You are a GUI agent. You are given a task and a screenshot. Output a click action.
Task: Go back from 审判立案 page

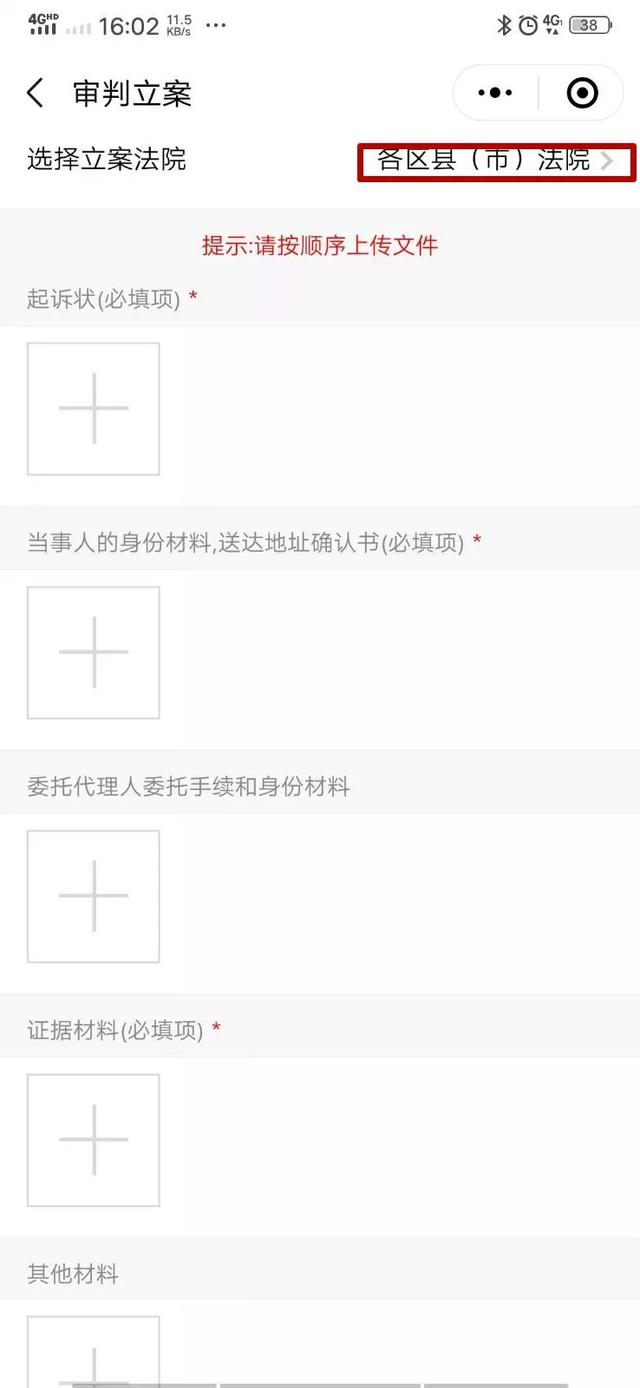(35, 94)
